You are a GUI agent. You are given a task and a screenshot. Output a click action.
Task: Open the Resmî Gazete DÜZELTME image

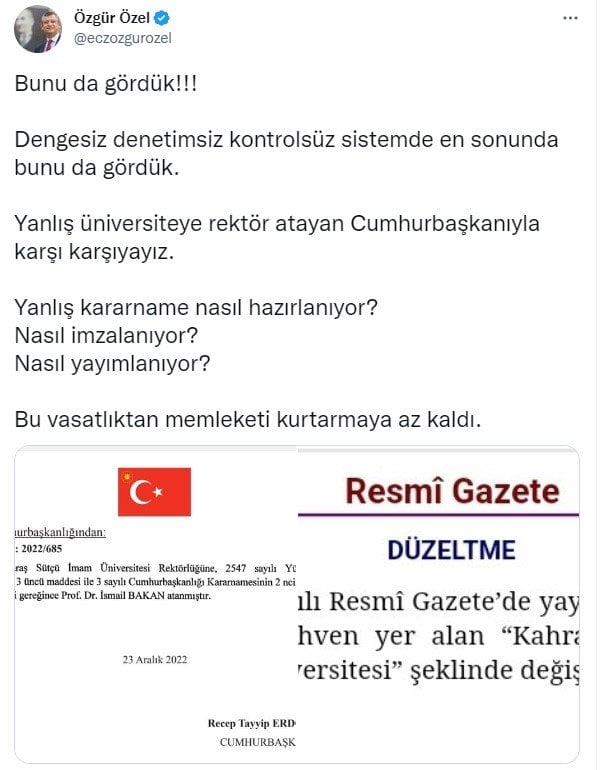point(438,604)
